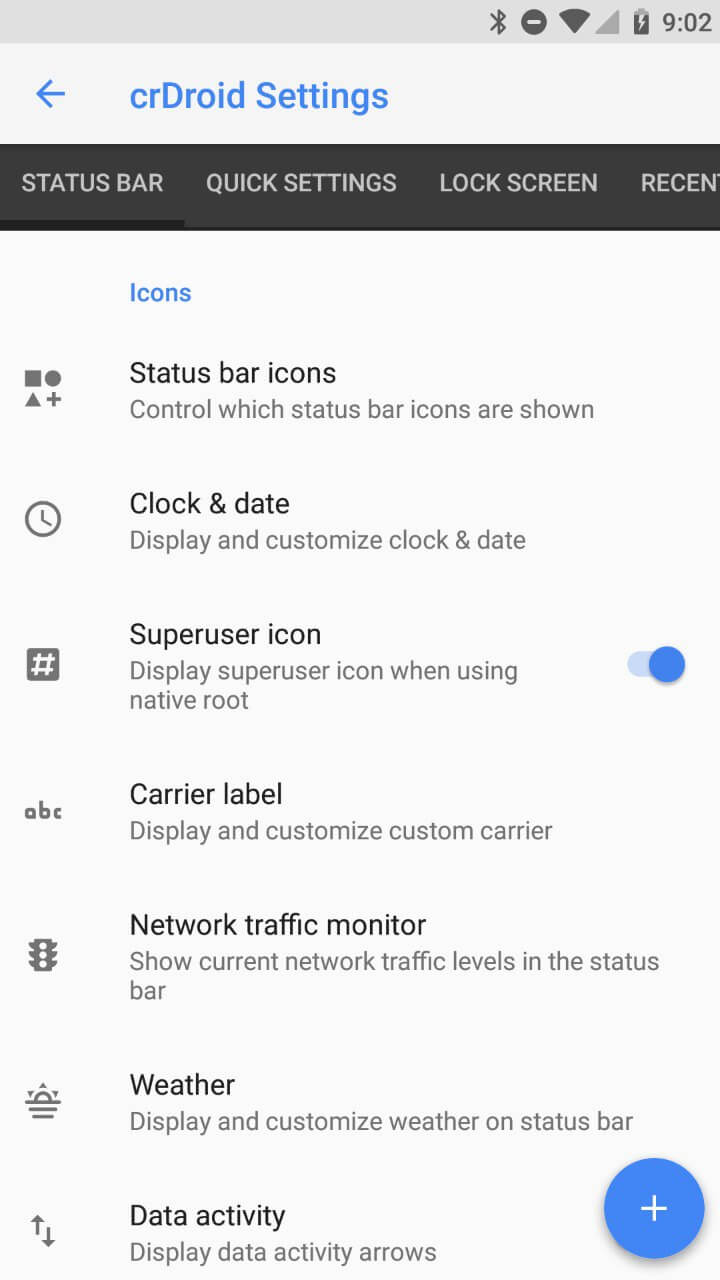Image resolution: width=720 pixels, height=1280 pixels.
Task: Click the Weather sunrise icon
Action: [43, 1100]
